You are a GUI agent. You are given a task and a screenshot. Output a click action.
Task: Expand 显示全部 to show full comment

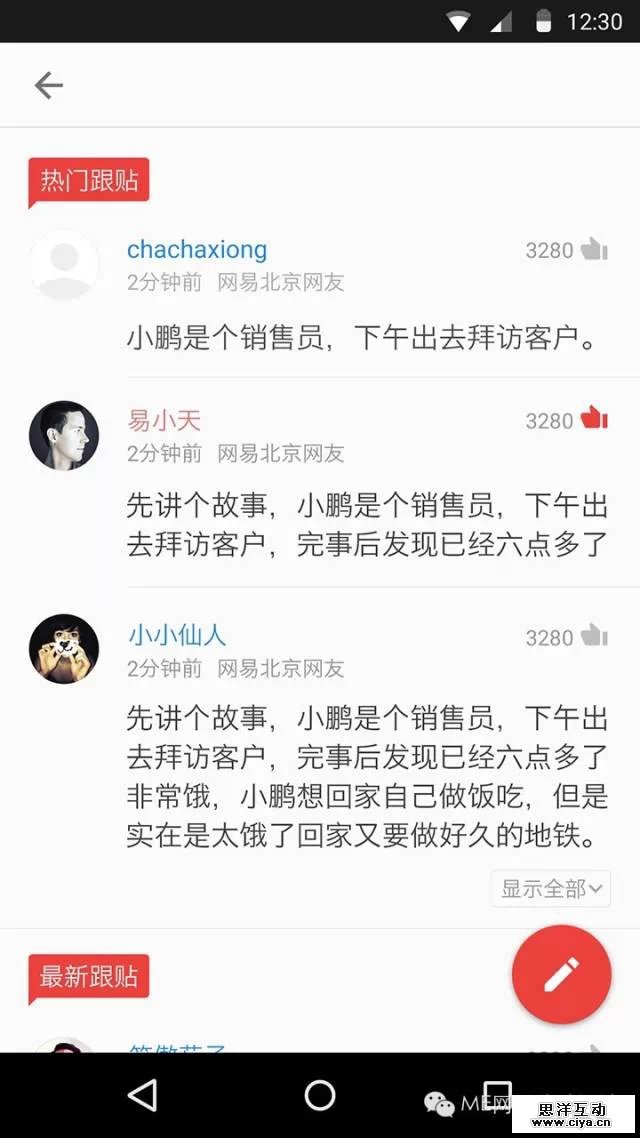pos(551,888)
